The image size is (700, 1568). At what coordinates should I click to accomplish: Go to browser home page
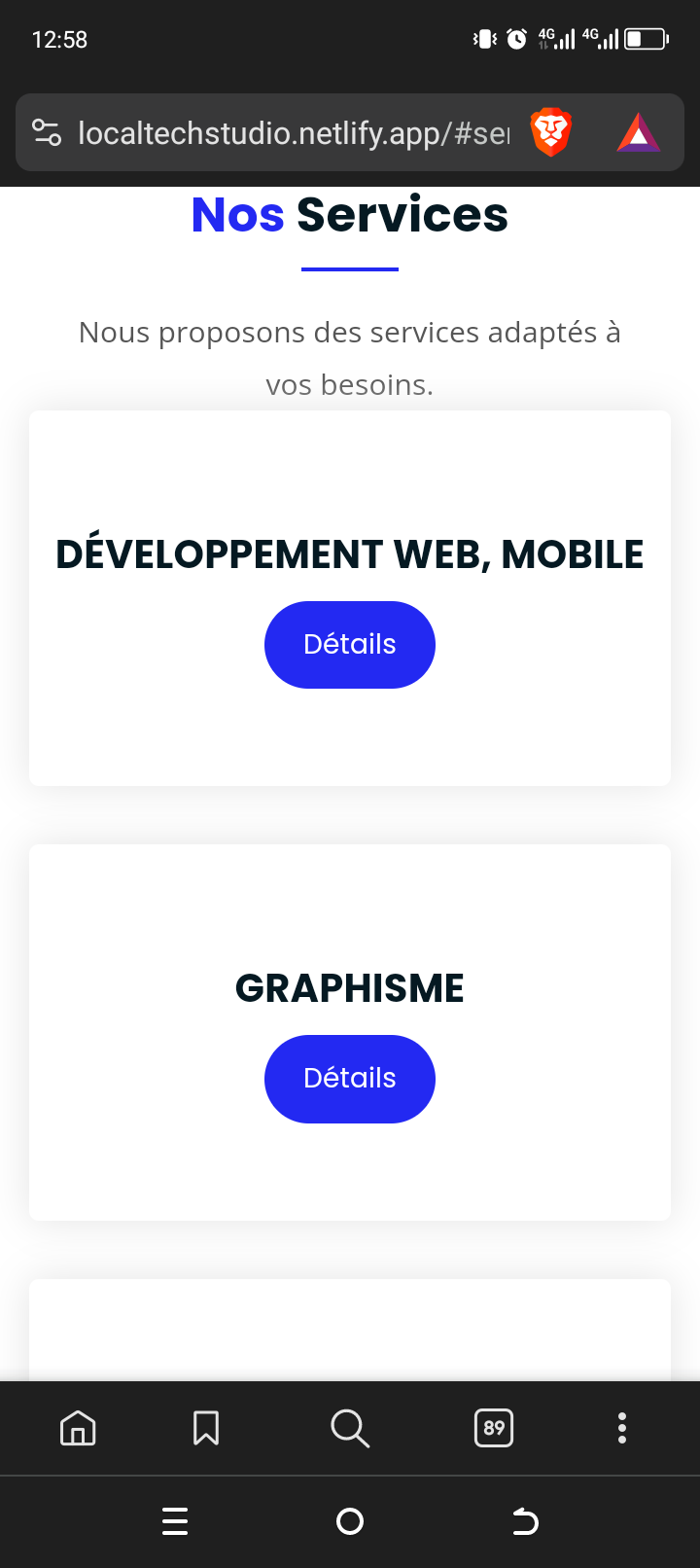(78, 1428)
